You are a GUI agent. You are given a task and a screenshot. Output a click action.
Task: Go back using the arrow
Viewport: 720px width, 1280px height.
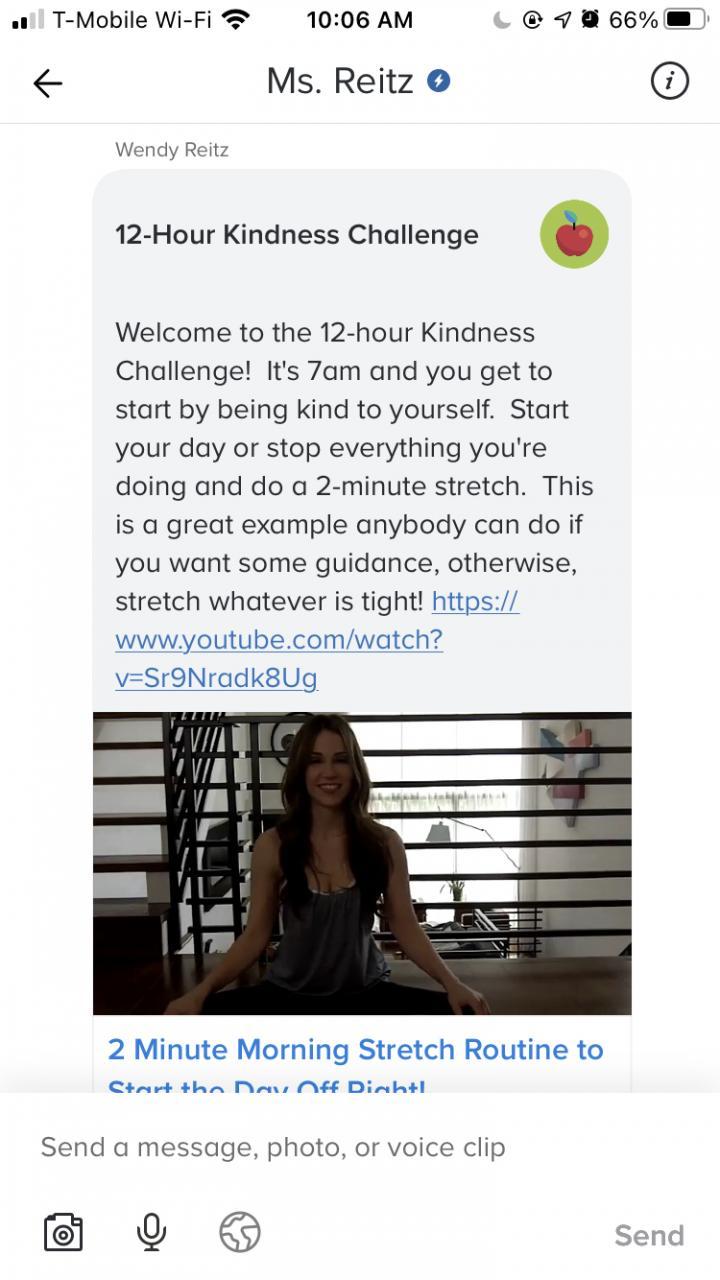(x=48, y=83)
